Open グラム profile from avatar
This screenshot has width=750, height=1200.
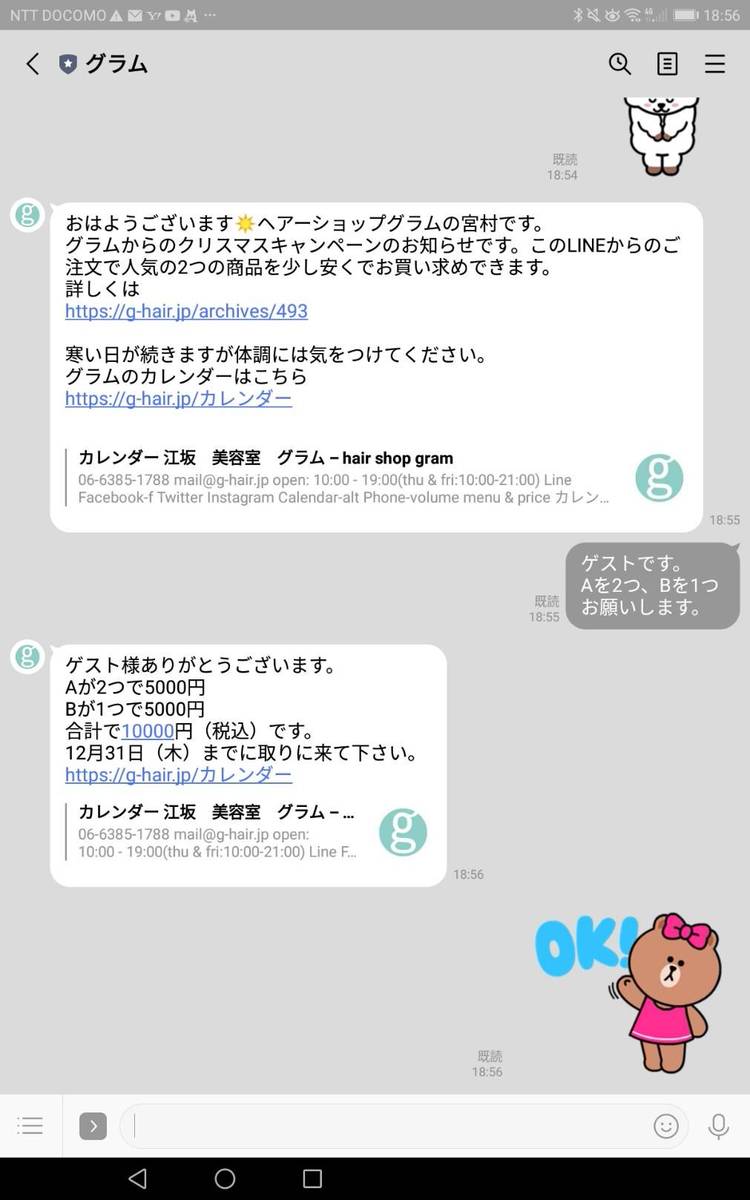(x=28, y=215)
